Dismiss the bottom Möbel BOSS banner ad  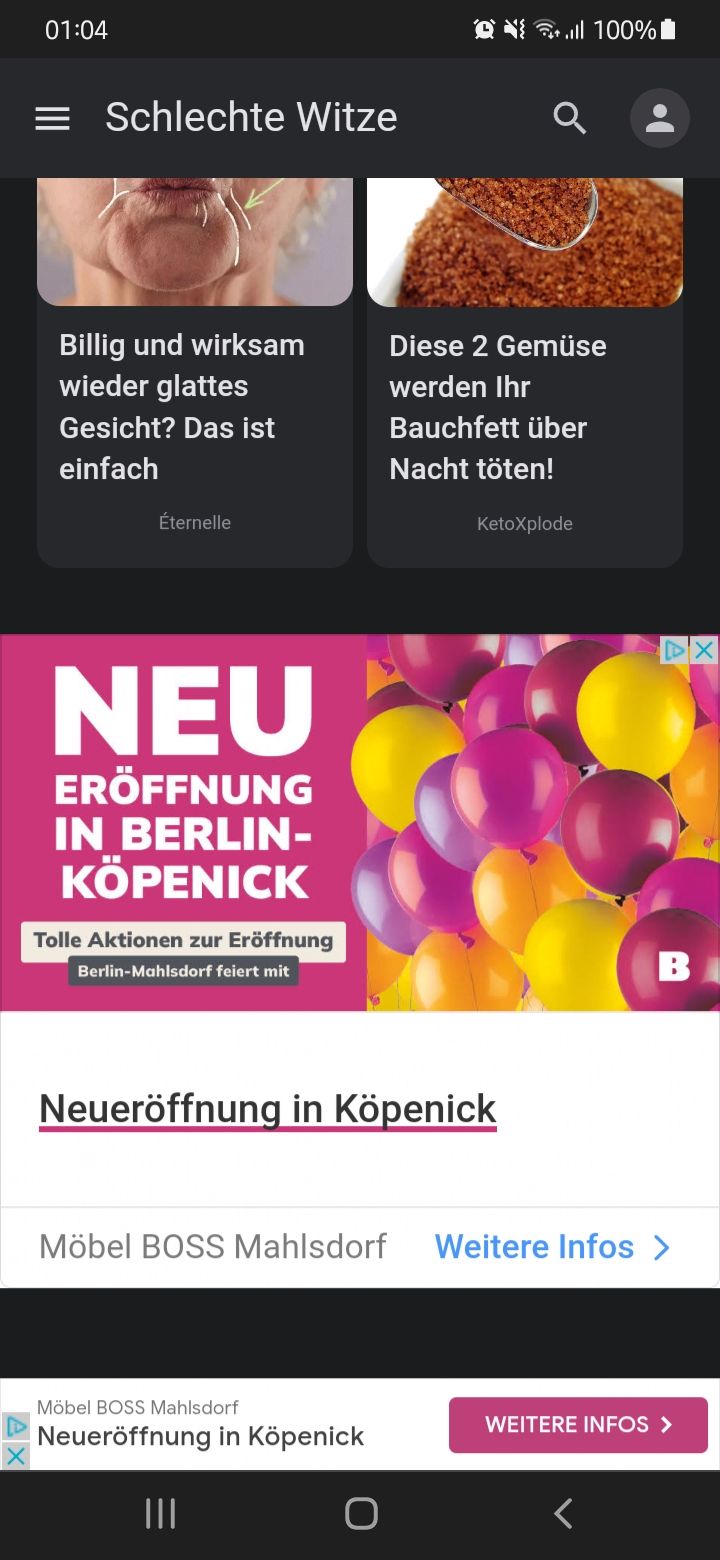16,1456
